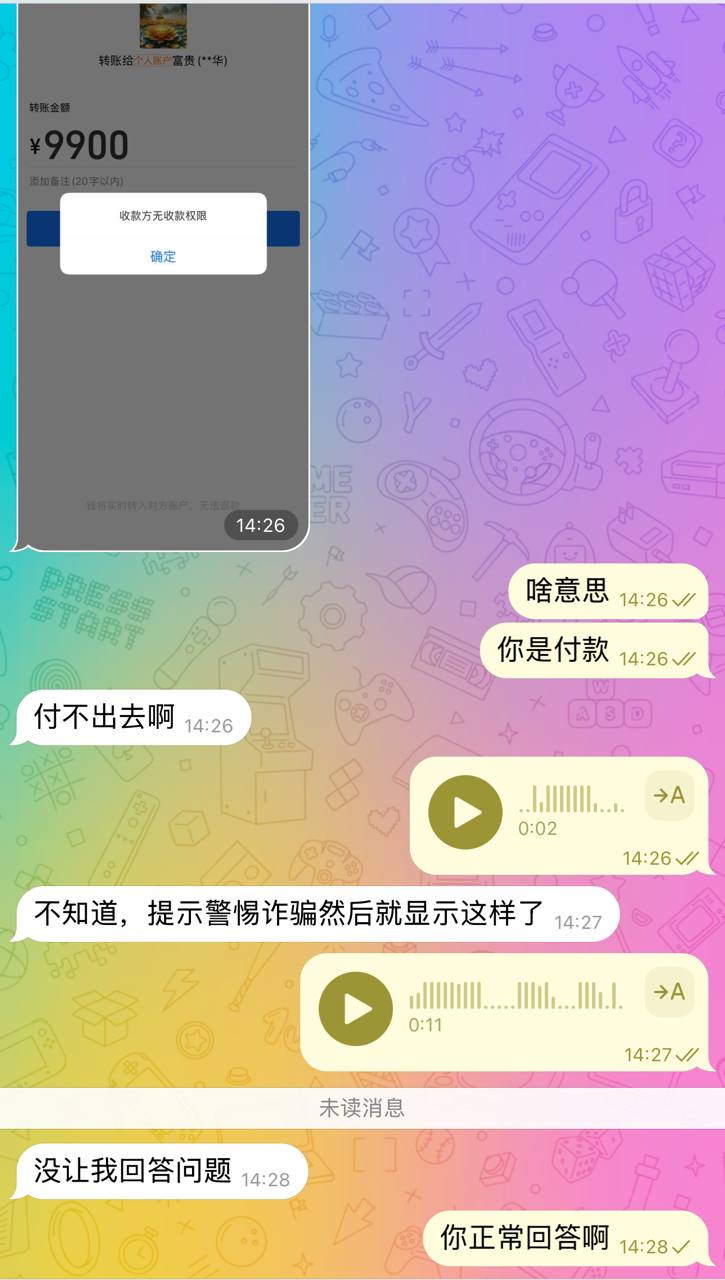
Task: Play the 0:02 voice message
Action: coord(465,813)
